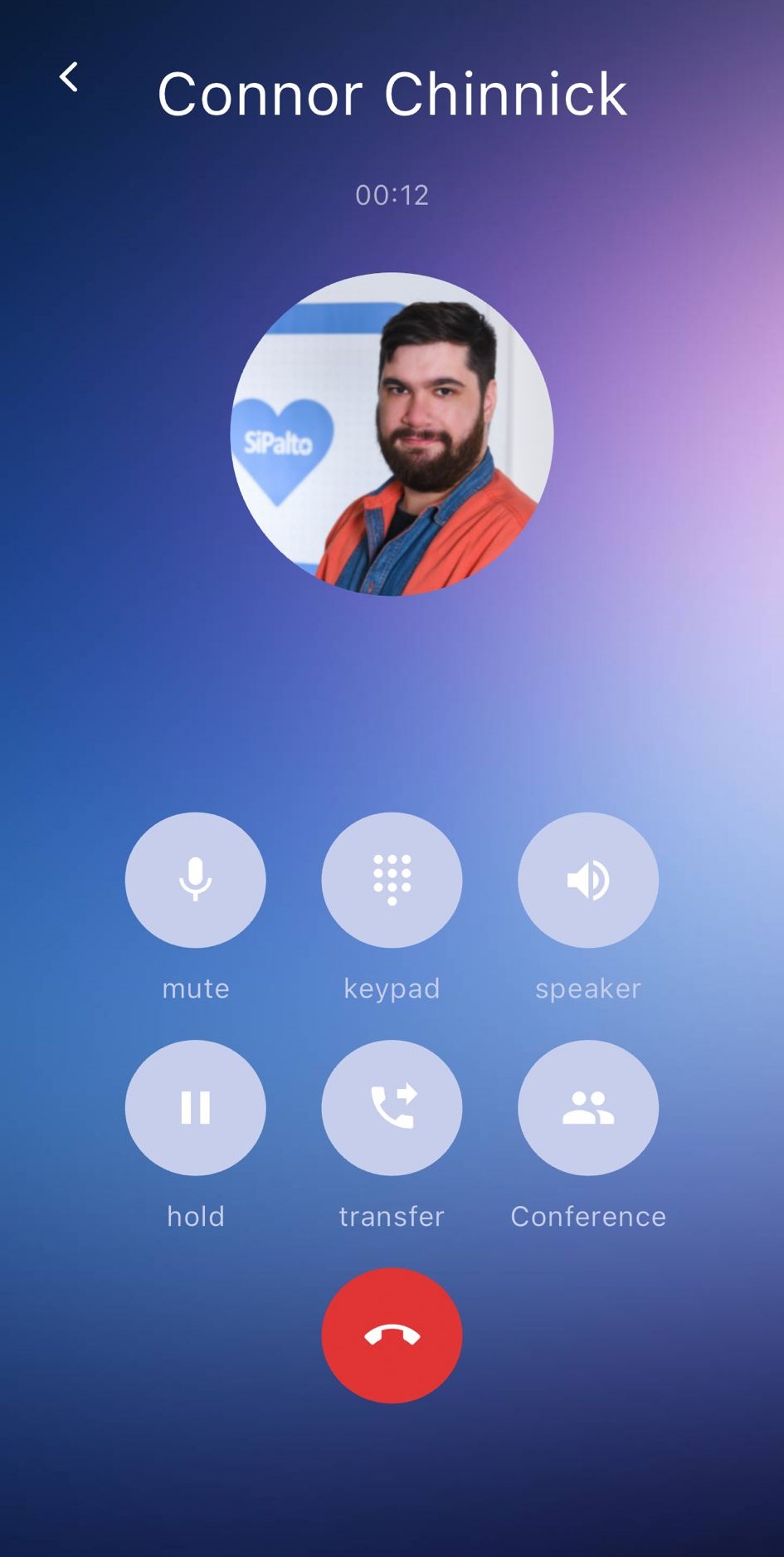Open the dial keypad

tap(392, 880)
